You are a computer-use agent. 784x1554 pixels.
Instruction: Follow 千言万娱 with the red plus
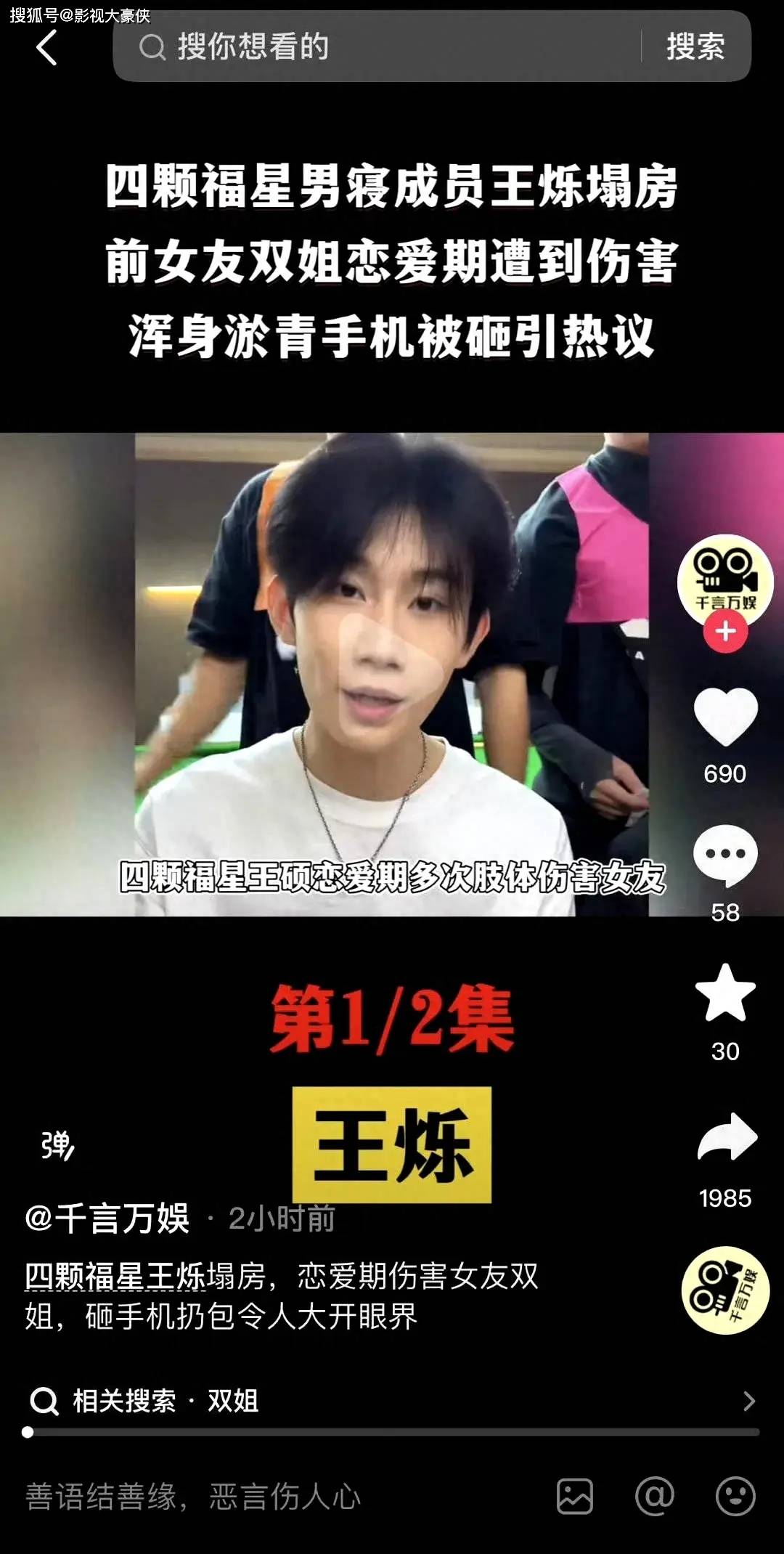pos(725,631)
